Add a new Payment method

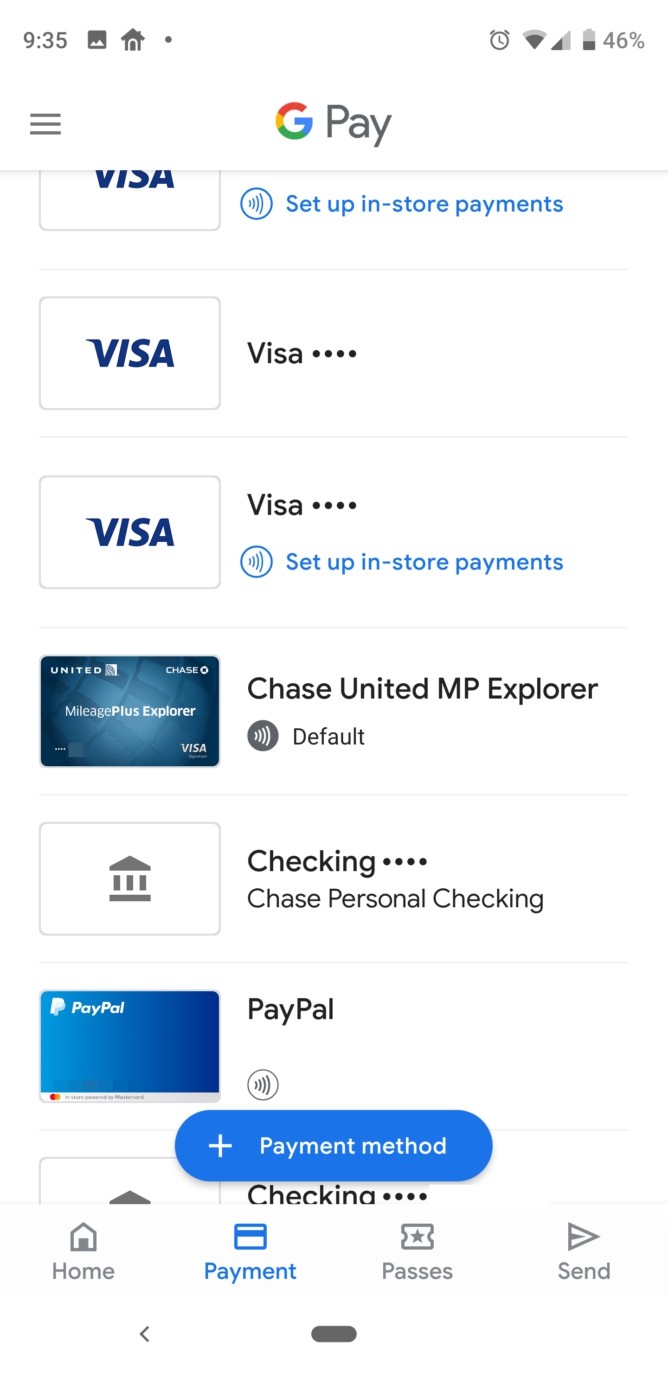(x=333, y=1146)
